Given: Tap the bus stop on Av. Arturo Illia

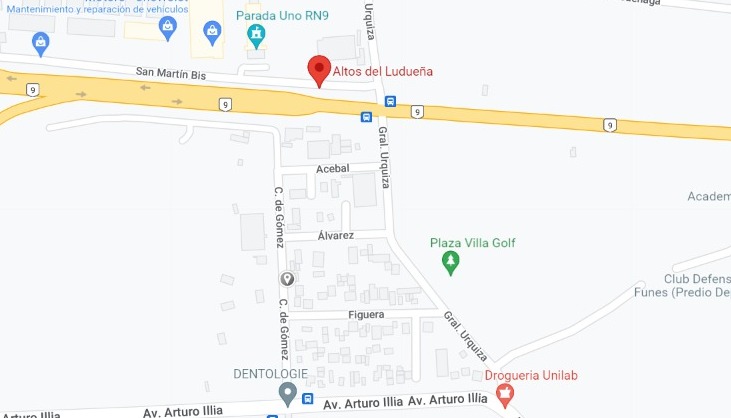Looking at the screenshot, I should tap(272, 414).
